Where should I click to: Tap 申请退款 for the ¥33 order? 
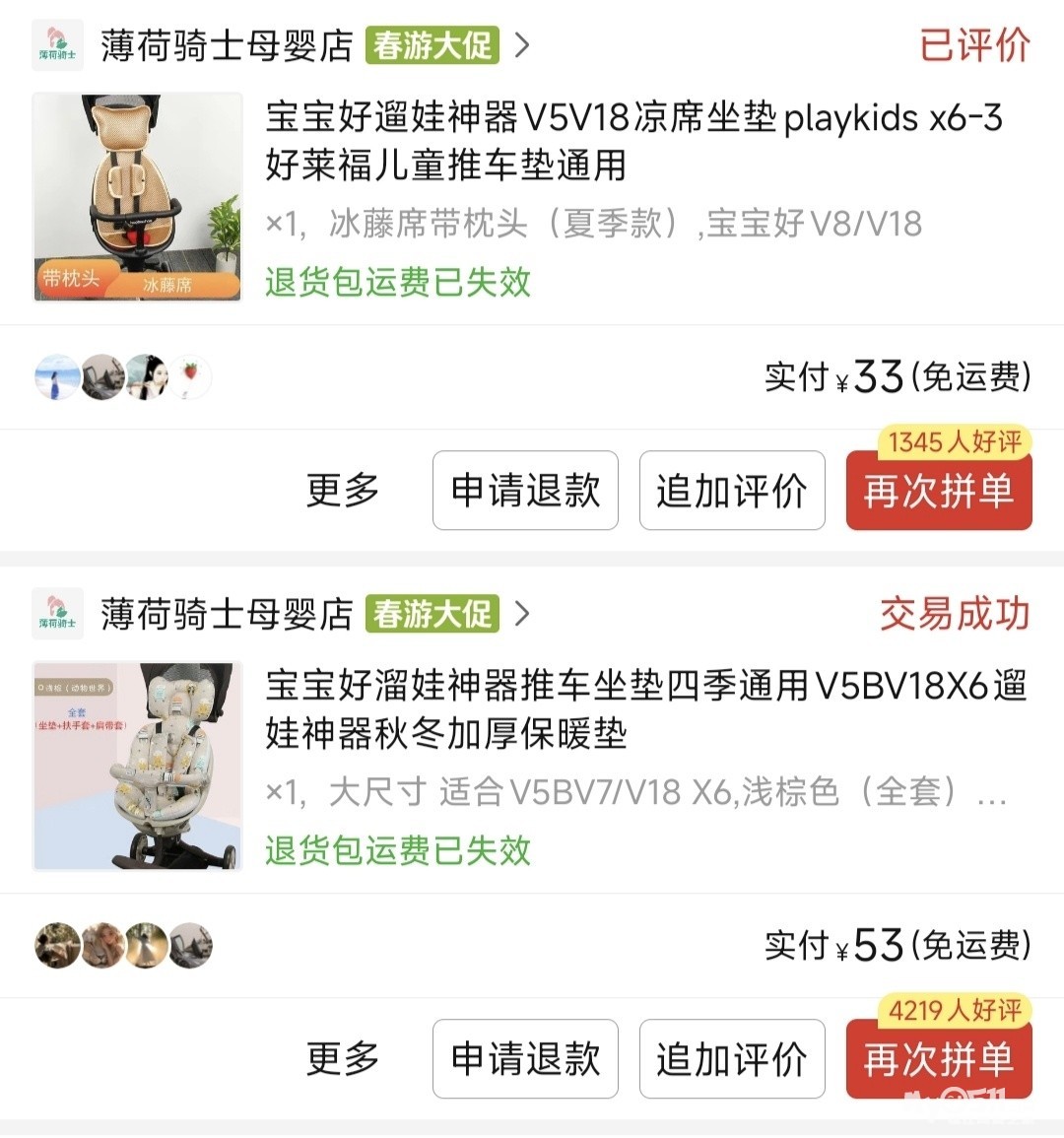[x=525, y=491]
